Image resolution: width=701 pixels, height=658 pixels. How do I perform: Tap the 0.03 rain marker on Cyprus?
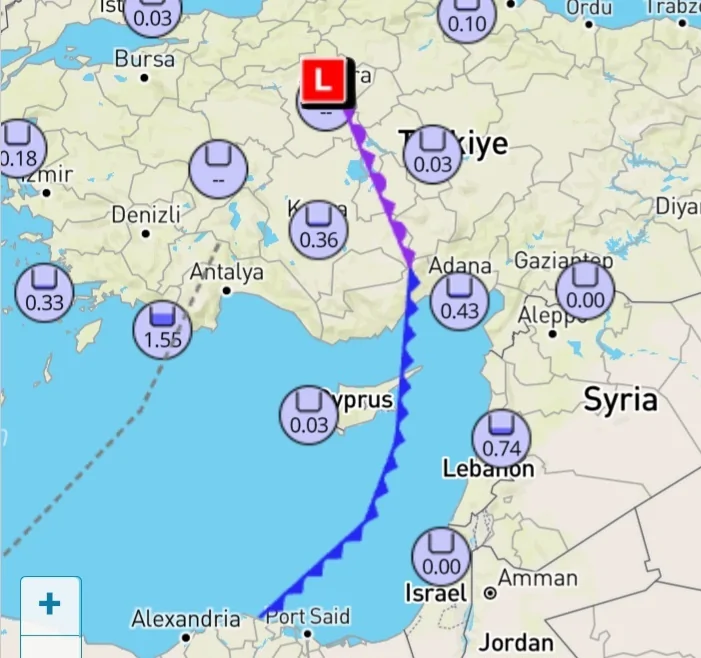308,415
